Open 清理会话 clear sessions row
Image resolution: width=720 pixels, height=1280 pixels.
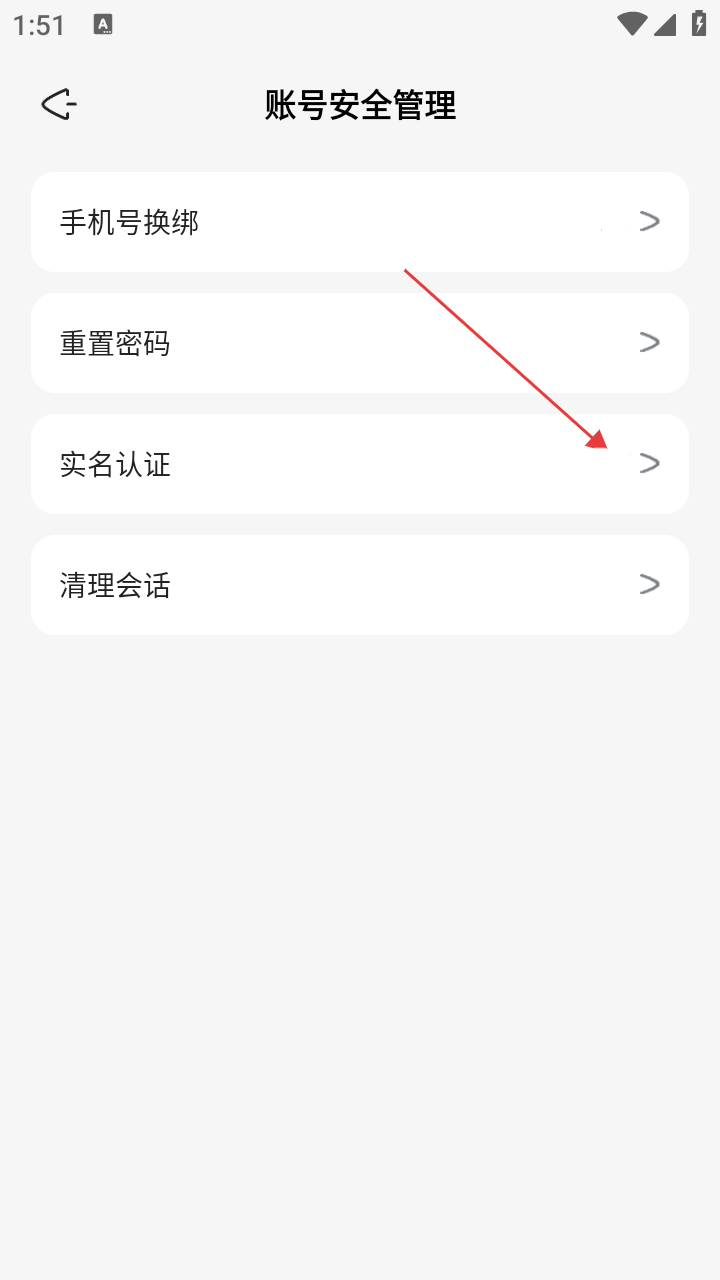(360, 585)
